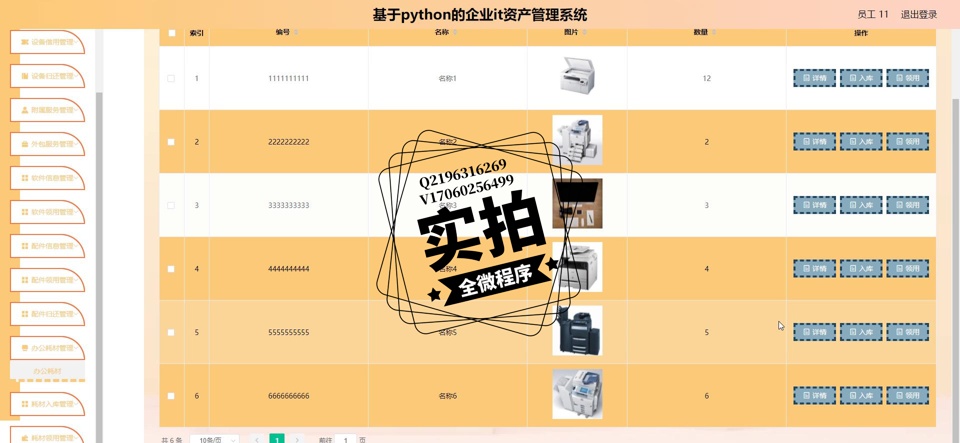Tap 领用 for item 名称1
Image resolution: width=960 pixels, height=443 pixels.
[907, 78]
